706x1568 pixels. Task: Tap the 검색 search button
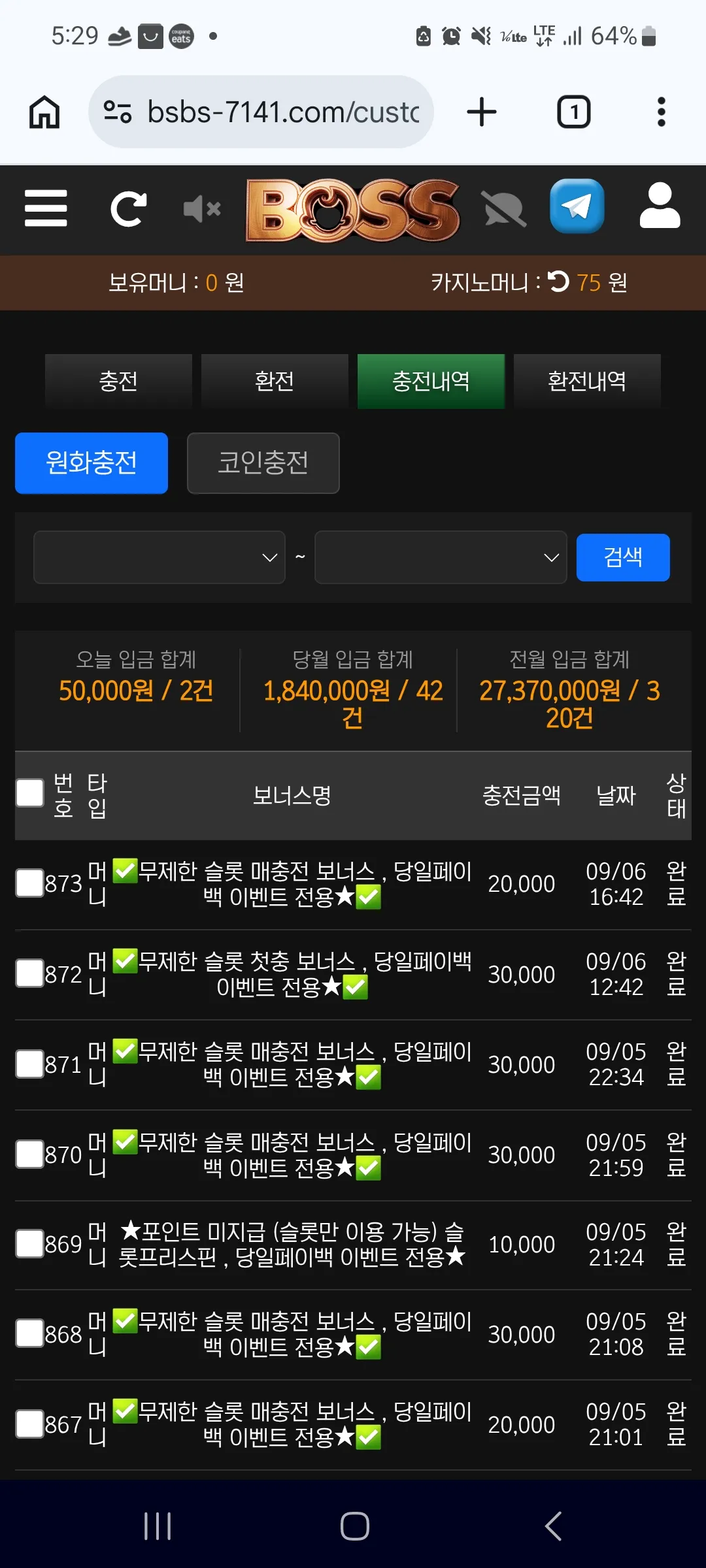pos(623,557)
